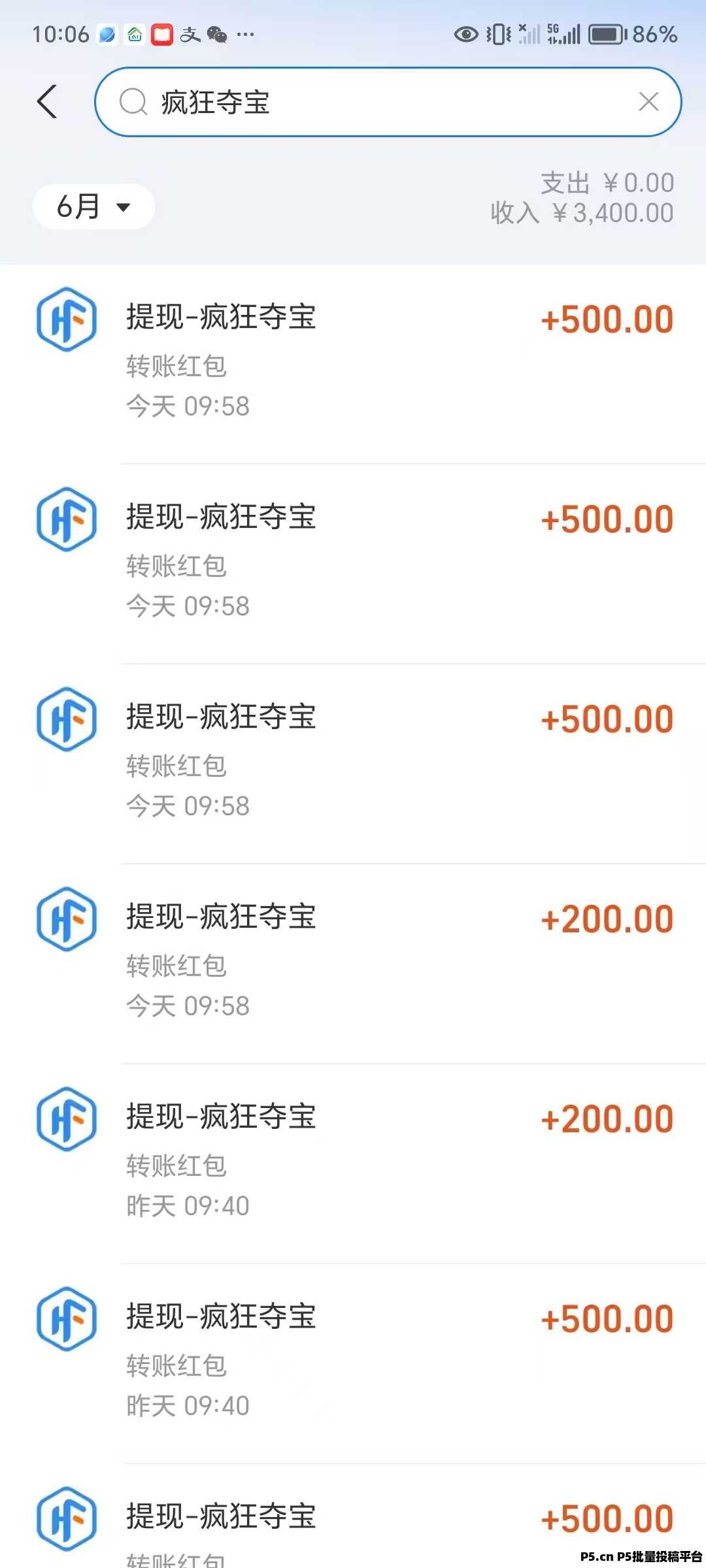Screen dimensions: 706x1568
Task: Open the +200.00 withdrawal from 昨天 09:40
Action: point(353,1164)
